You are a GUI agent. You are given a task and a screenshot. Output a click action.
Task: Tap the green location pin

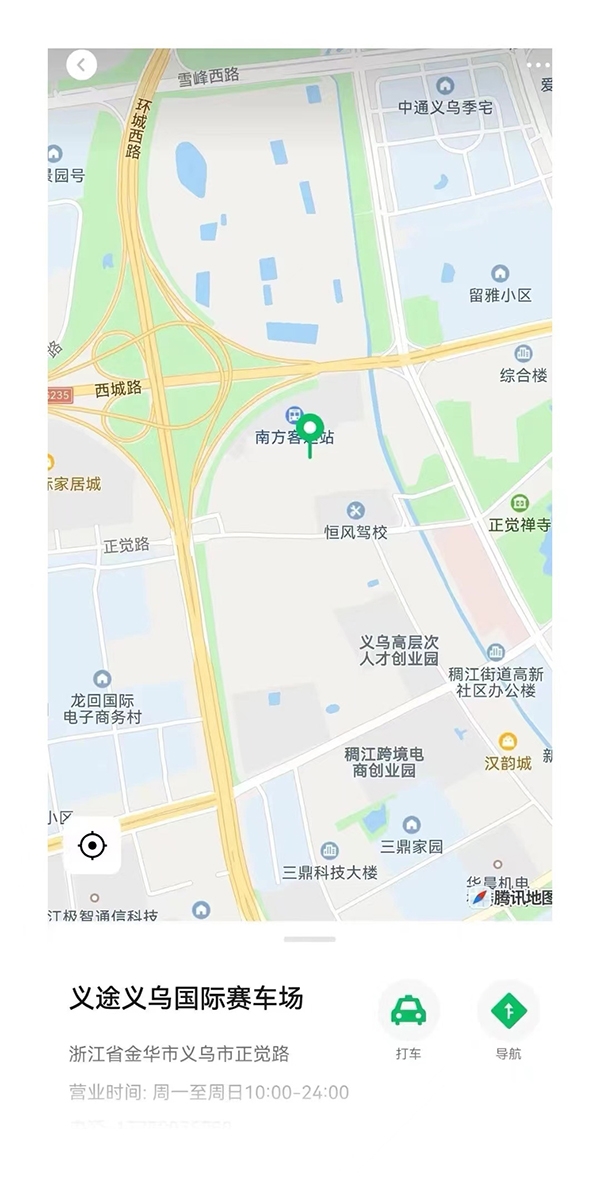pyautogui.click(x=310, y=432)
